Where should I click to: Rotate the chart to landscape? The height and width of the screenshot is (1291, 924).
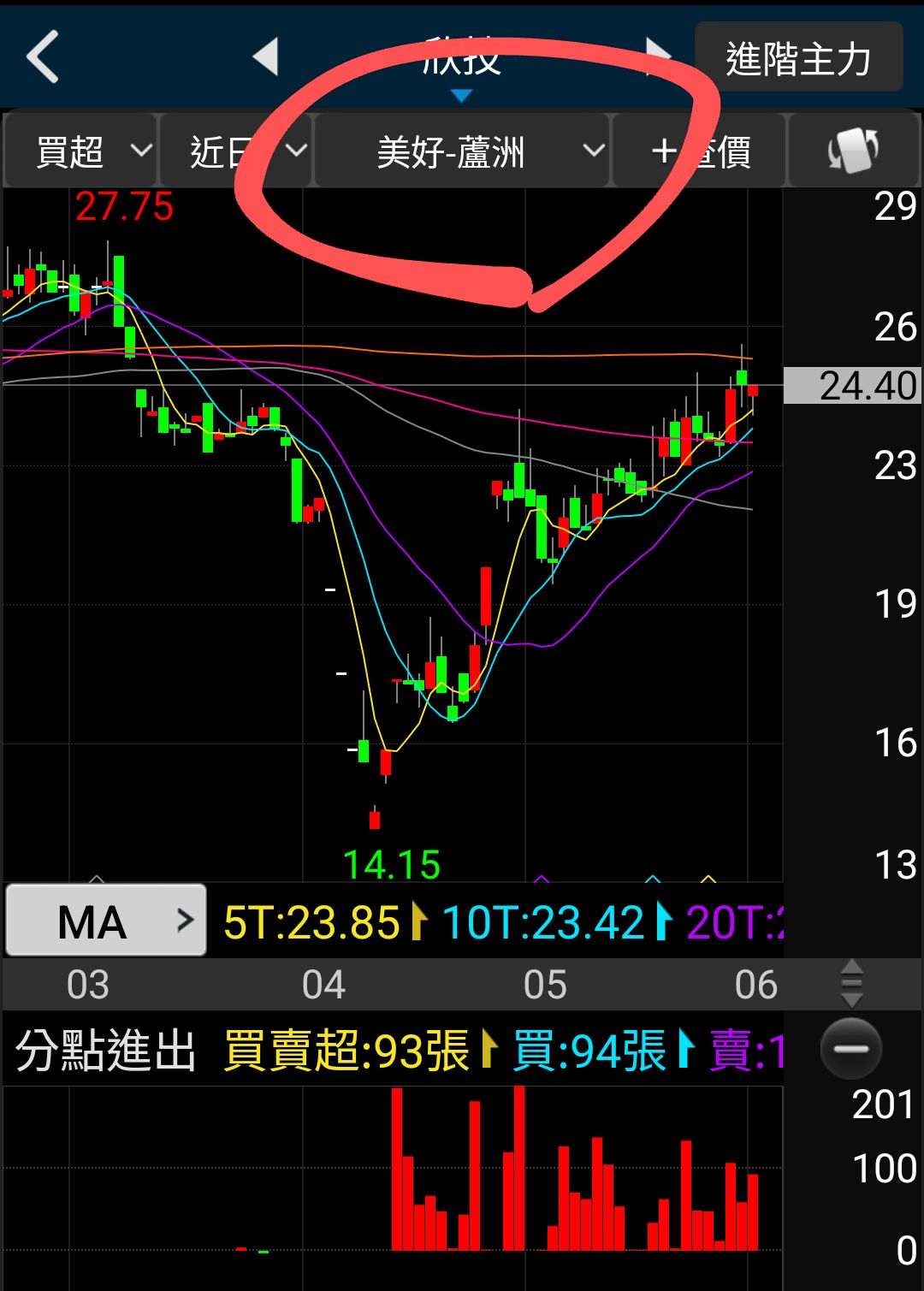coord(853,151)
